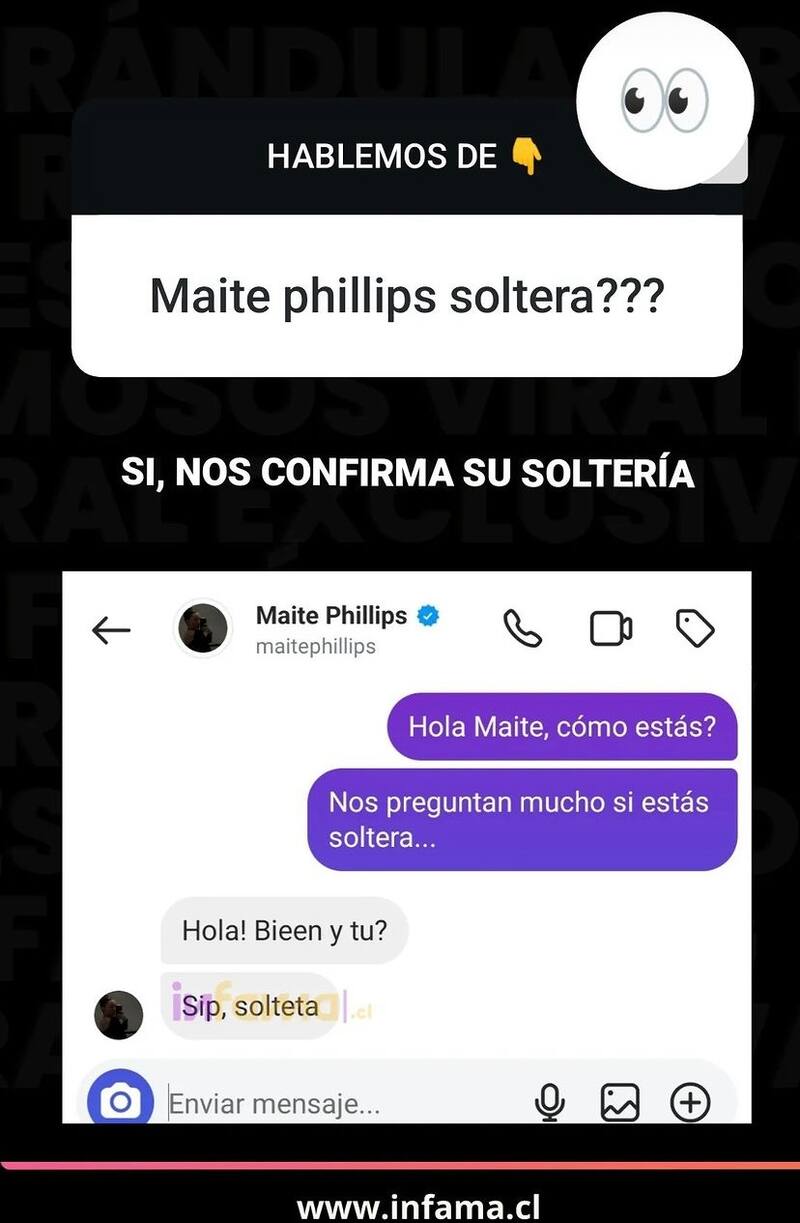Select the 'Hola Maite, cómo estás?' message bubble
Screen dimensions: 800x1223
coord(562,727)
